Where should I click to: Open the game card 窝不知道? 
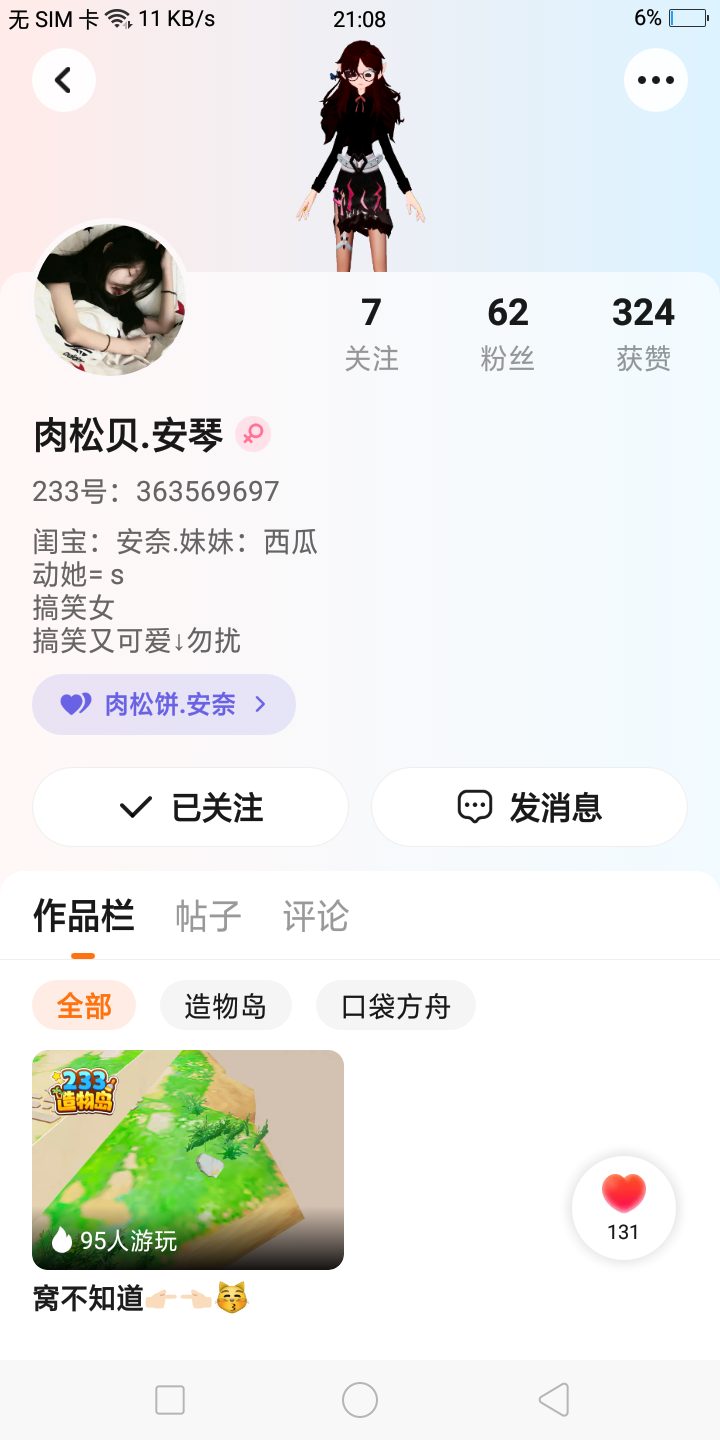click(x=188, y=1160)
